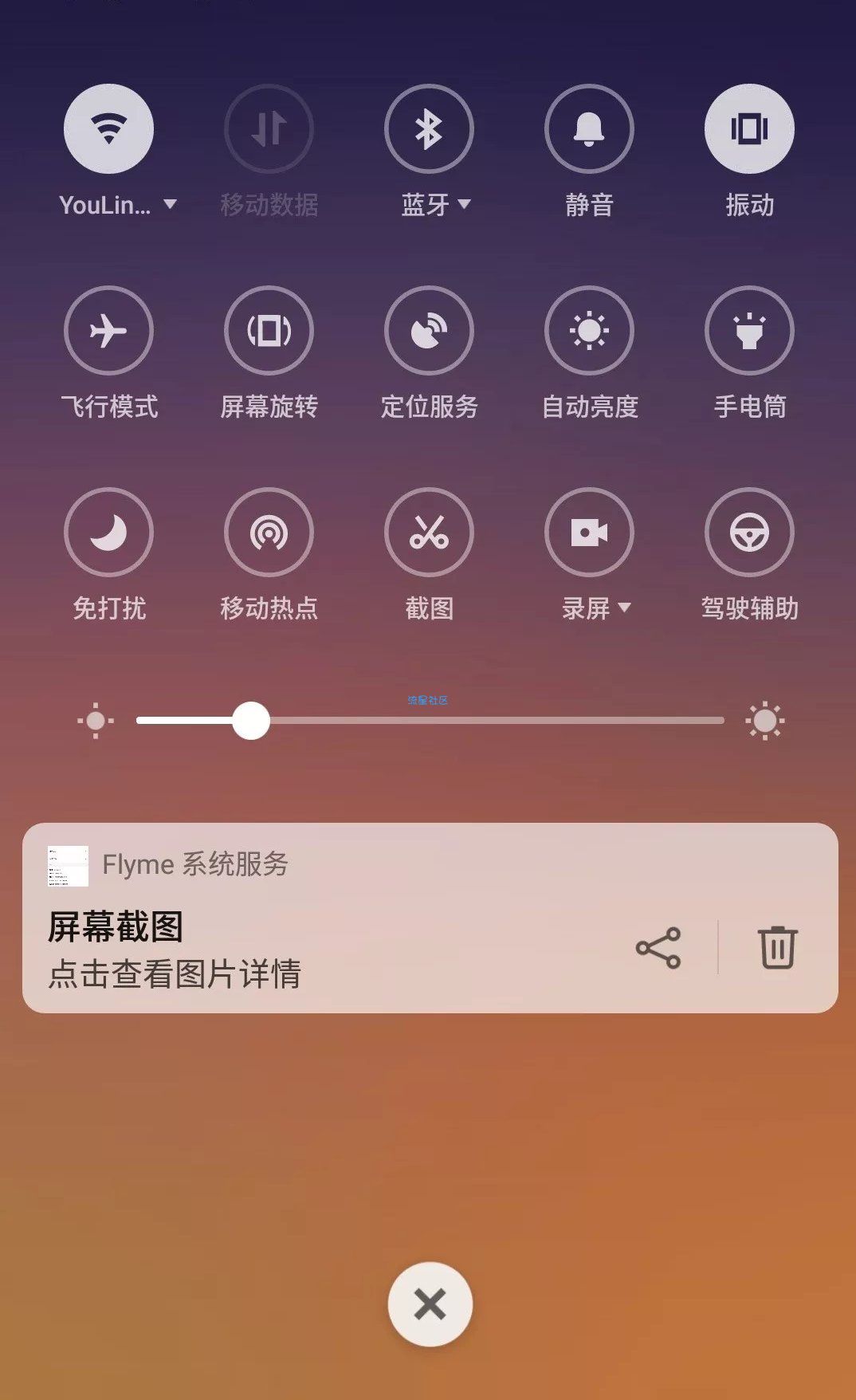Enable driving assist (驾驶辅助)
Image resolution: width=856 pixels, height=1400 pixels.
749,532
